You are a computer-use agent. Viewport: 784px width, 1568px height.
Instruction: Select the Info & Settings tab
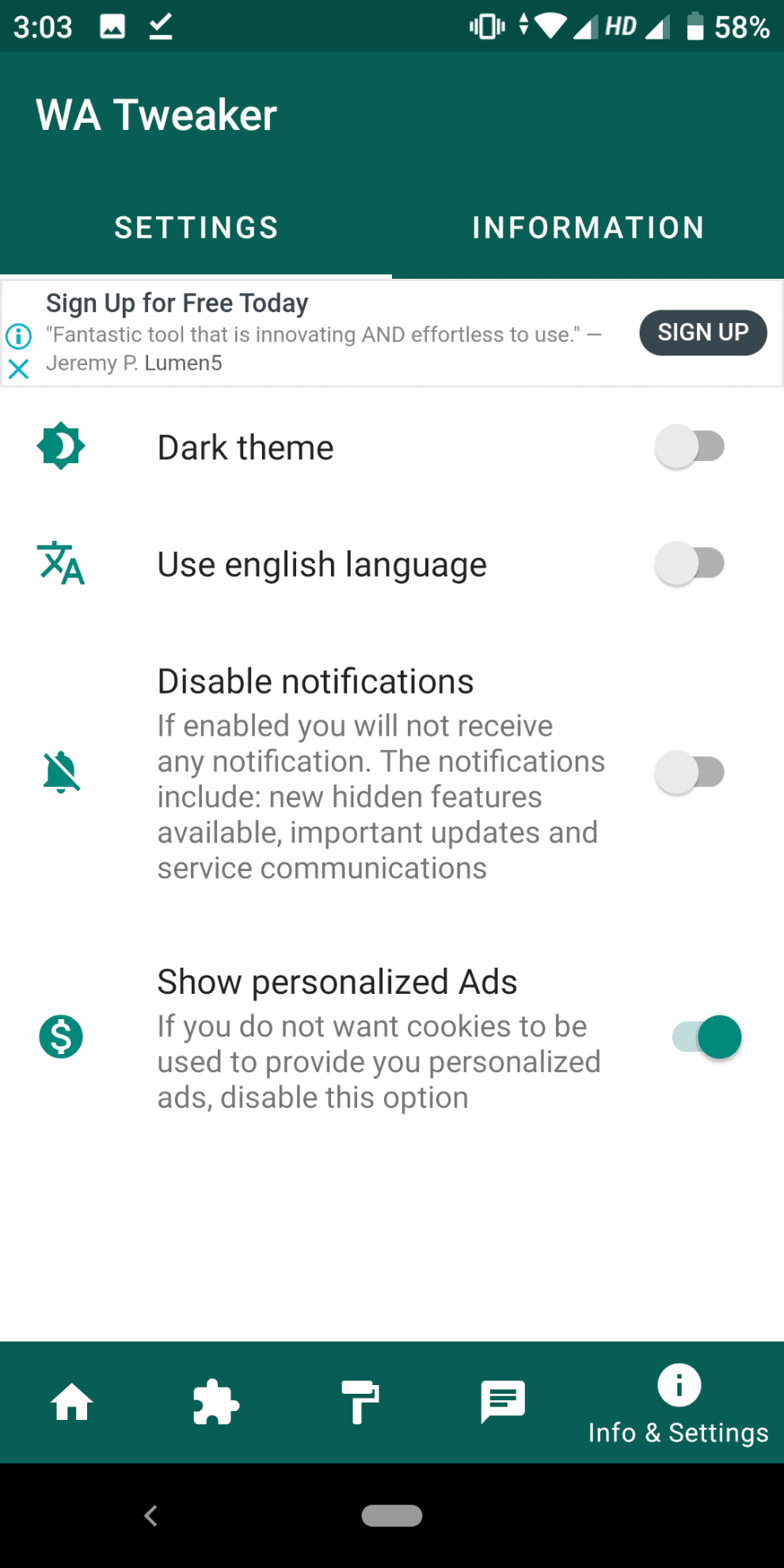point(679,1403)
